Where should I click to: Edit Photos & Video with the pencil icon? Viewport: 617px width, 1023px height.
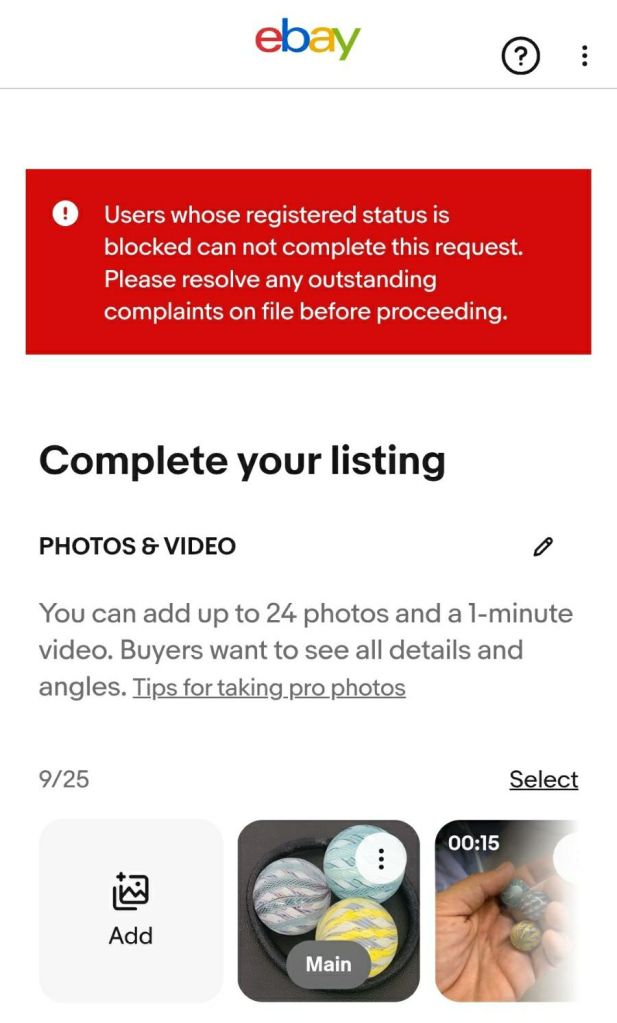tap(543, 547)
